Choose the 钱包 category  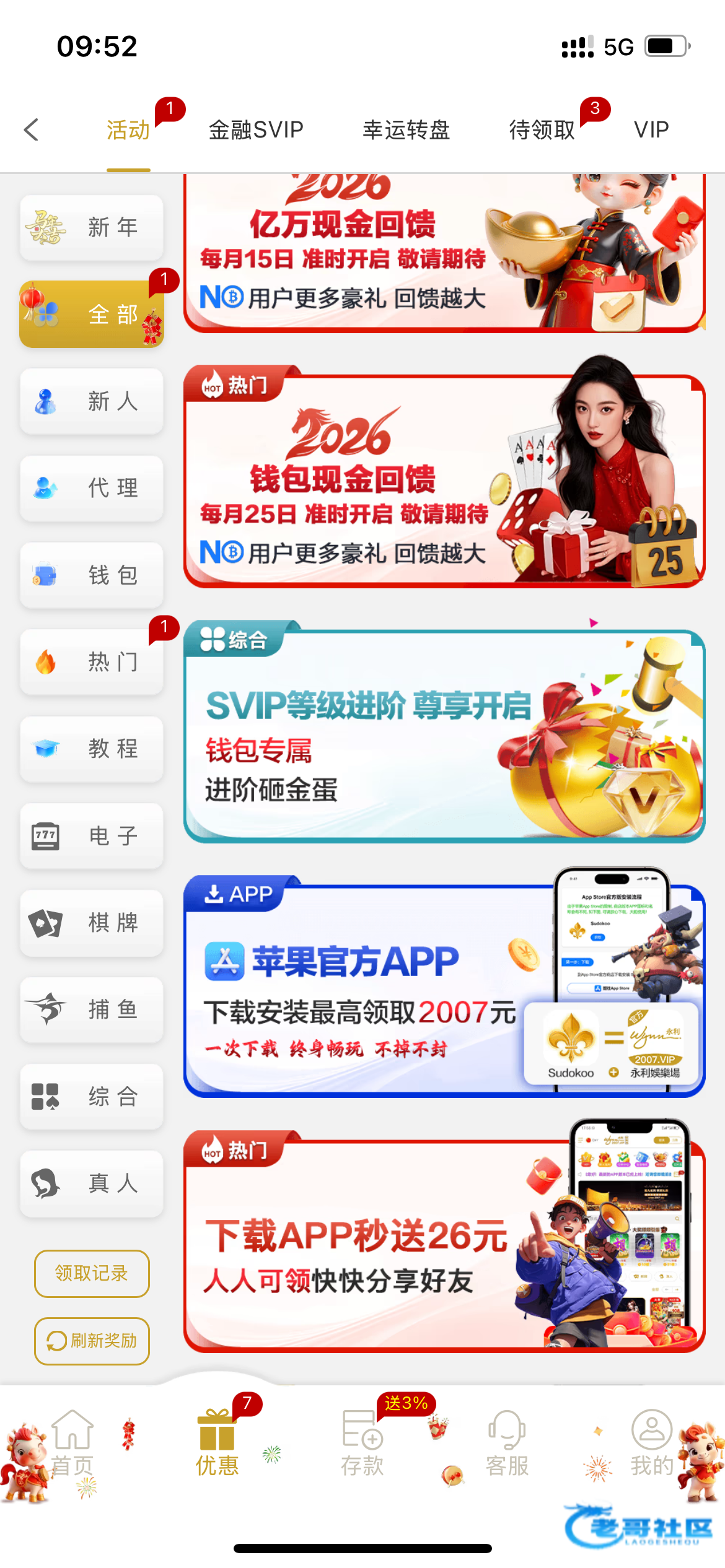pyautogui.click(x=92, y=575)
